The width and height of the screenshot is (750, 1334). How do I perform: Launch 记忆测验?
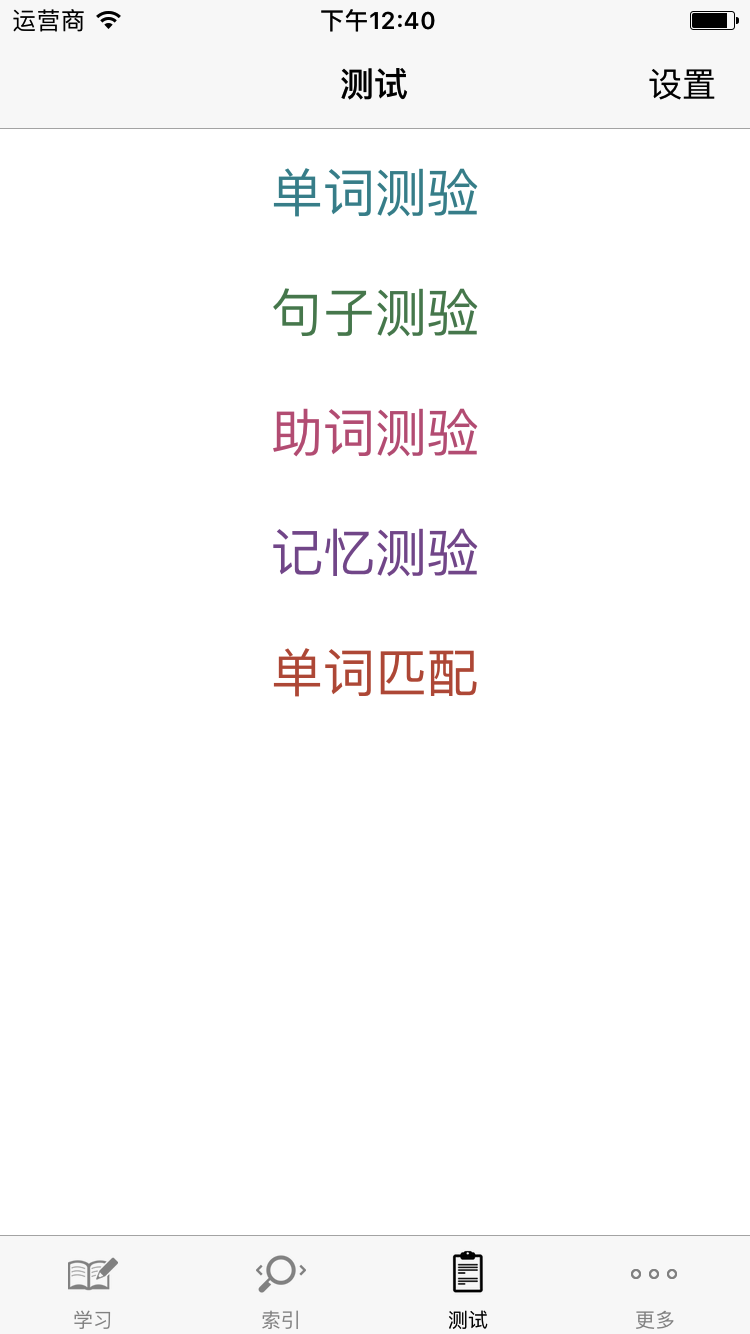(376, 553)
